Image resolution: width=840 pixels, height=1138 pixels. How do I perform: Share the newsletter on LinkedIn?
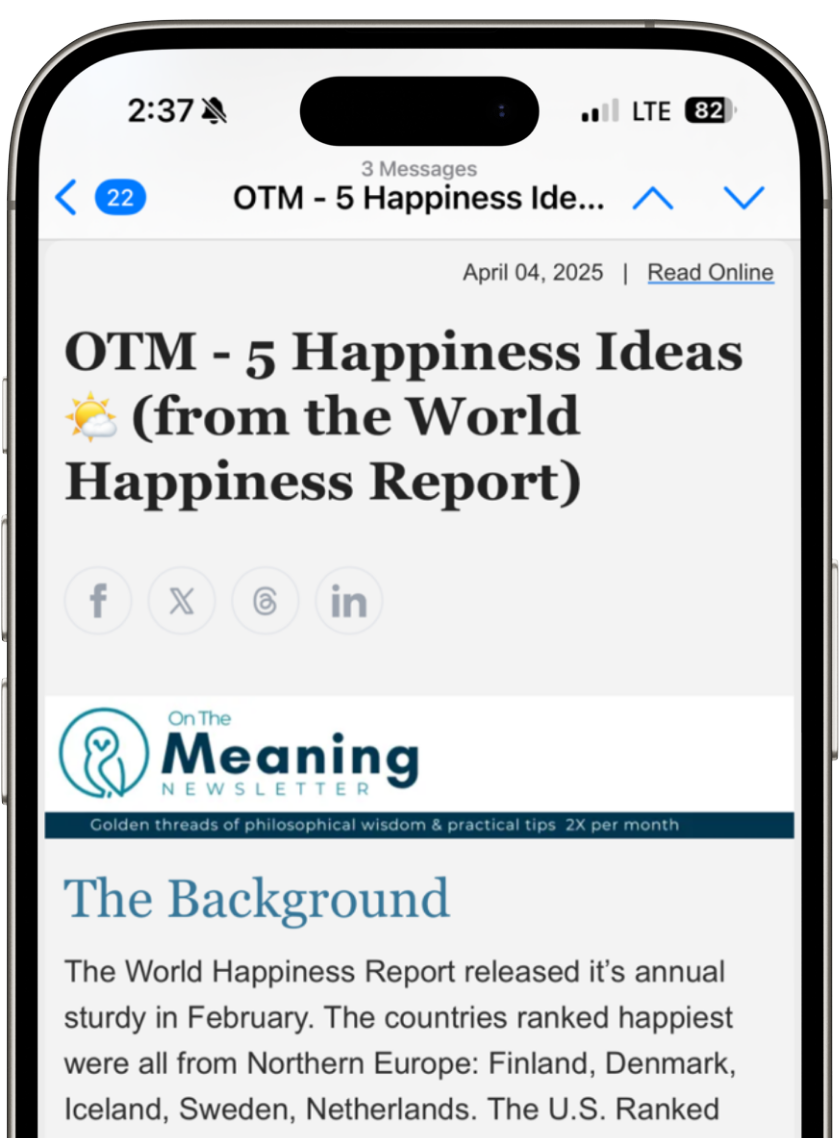coord(348,601)
